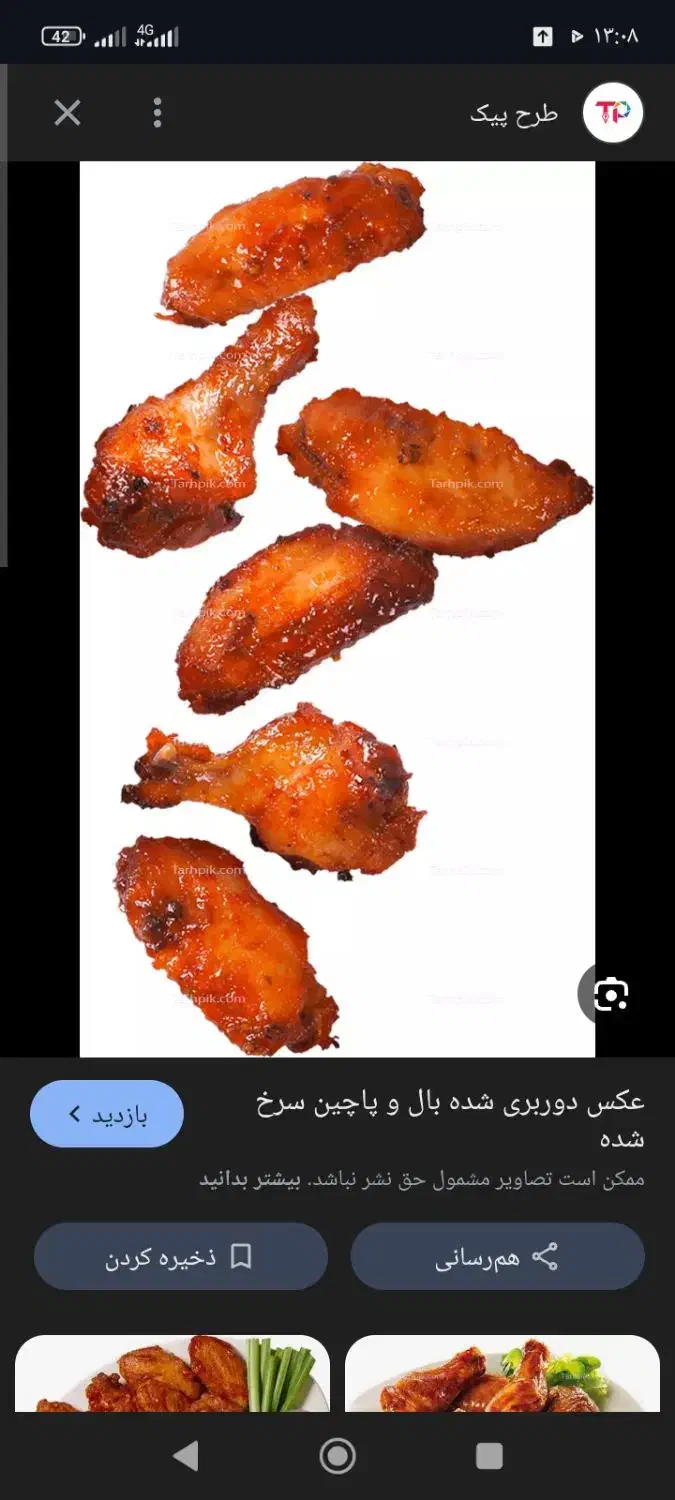The image size is (675, 1500).
Task: Share image via هم‌رسانی button
Action: click(497, 1257)
